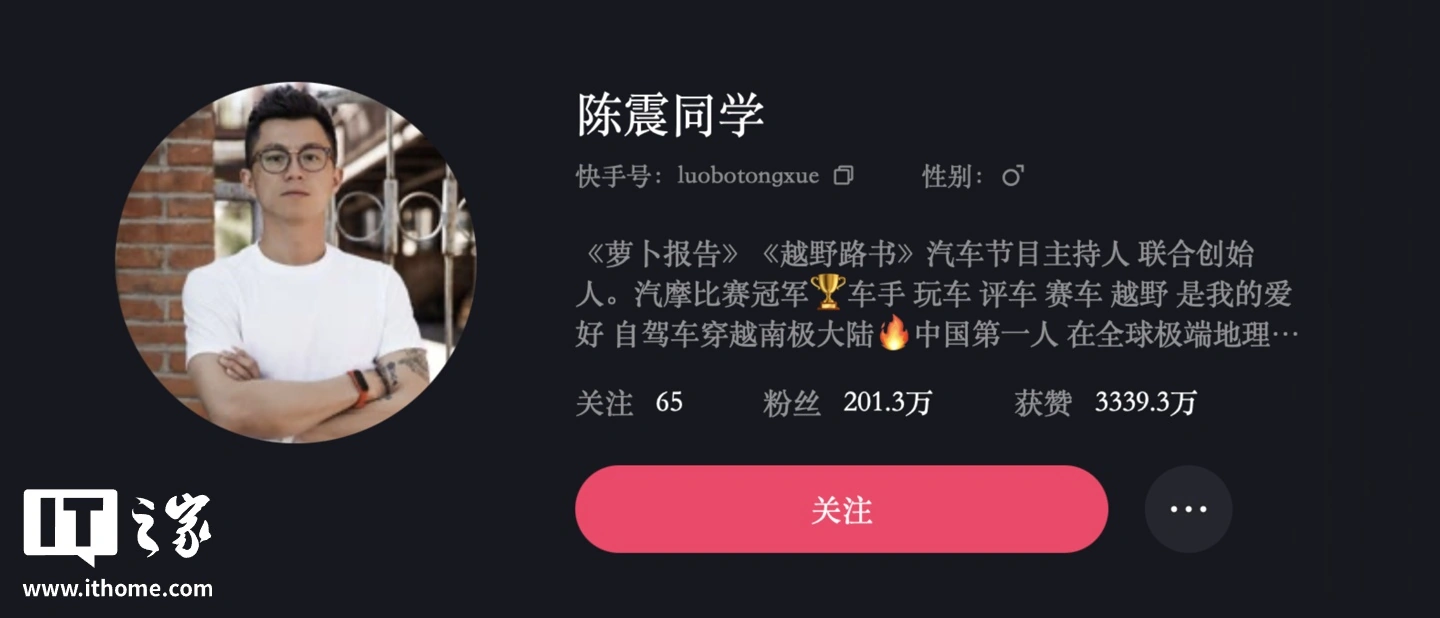Screen dimensions: 1440x618
Task: View 陈震同学's profile avatar photo
Action: (x=296, y=262)
